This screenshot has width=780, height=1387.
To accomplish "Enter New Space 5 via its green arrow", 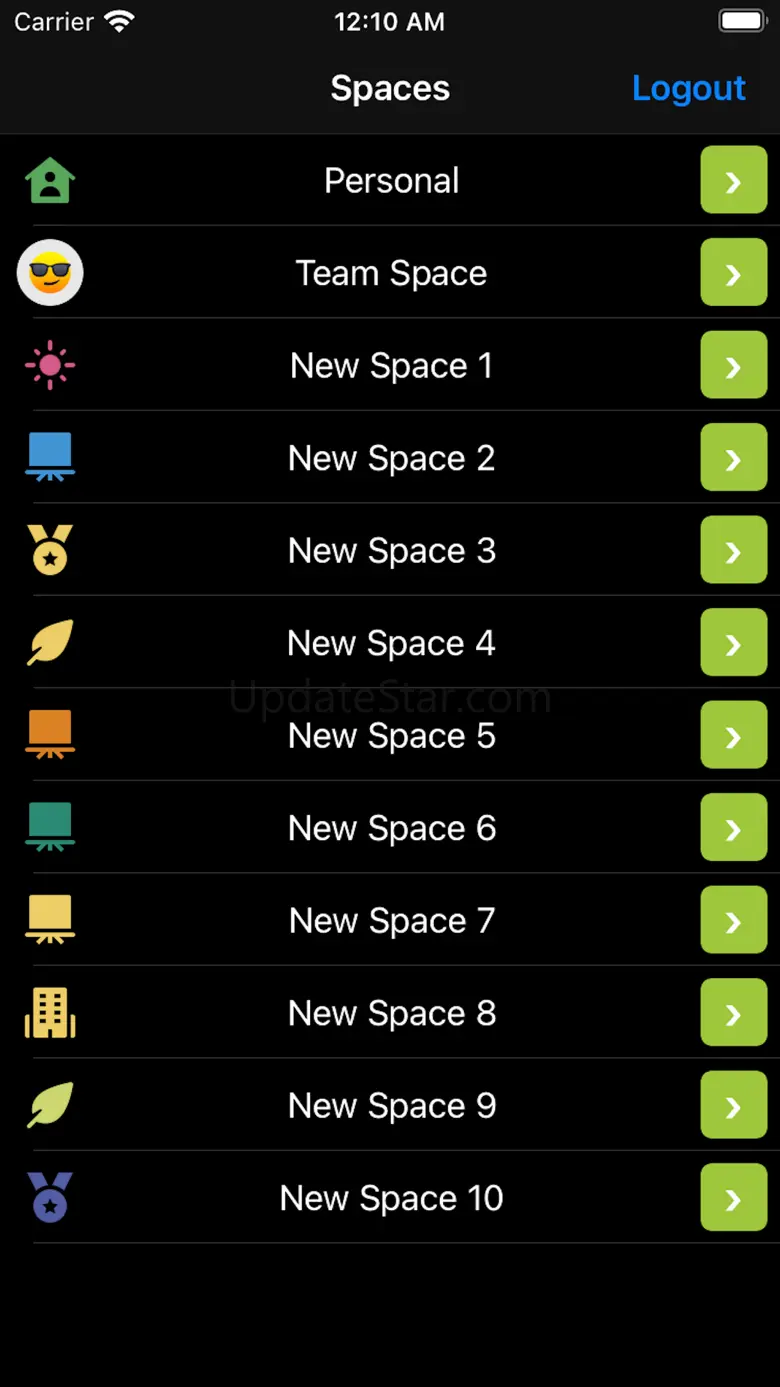I will [x=734, y=735].
